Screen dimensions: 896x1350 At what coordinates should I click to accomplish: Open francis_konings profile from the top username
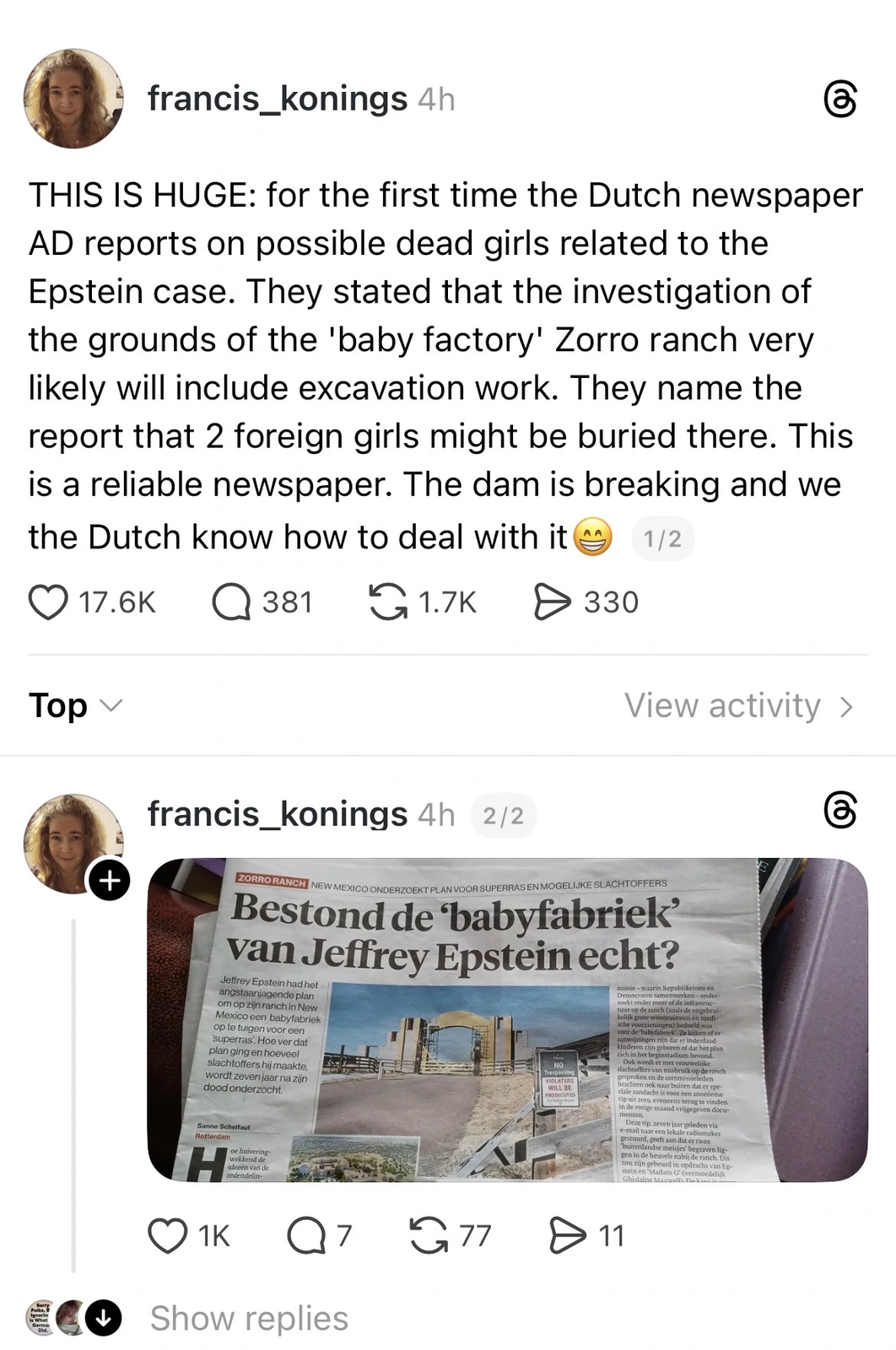point(277,99)
